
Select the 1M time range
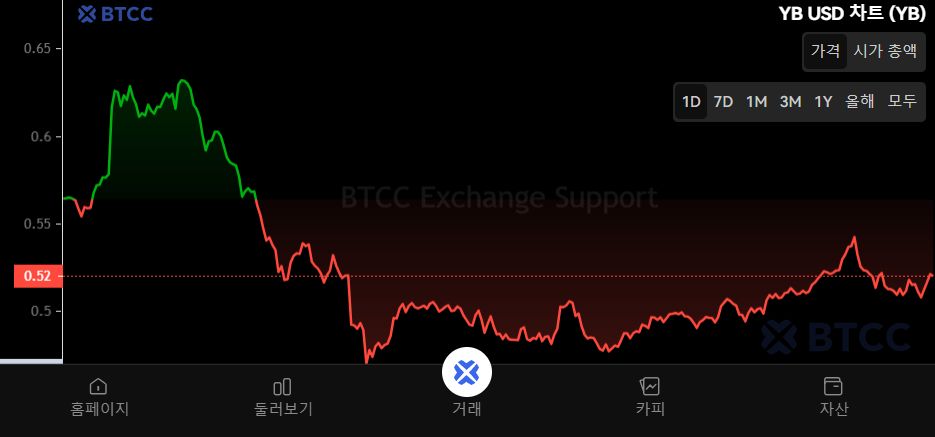[x=756, y=102]
